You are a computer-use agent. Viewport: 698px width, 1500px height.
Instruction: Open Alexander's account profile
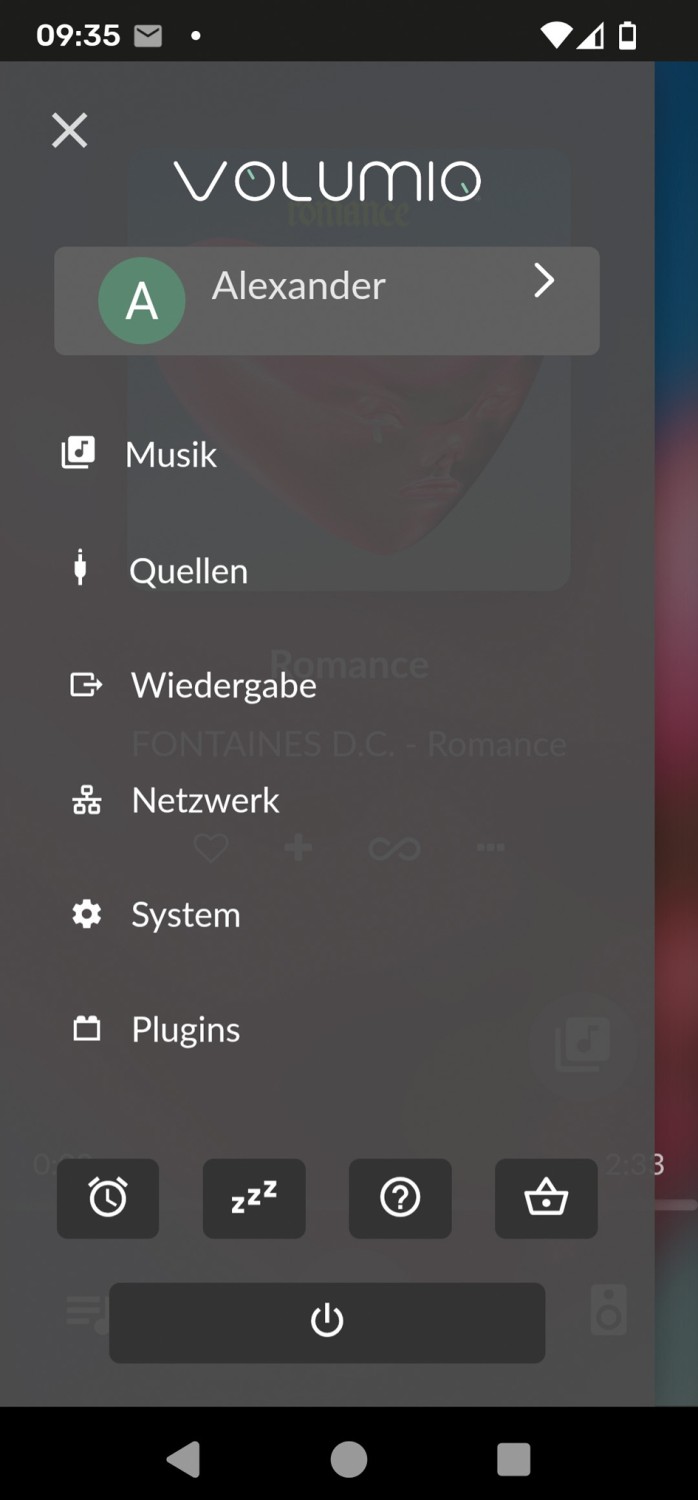(327, 300)
